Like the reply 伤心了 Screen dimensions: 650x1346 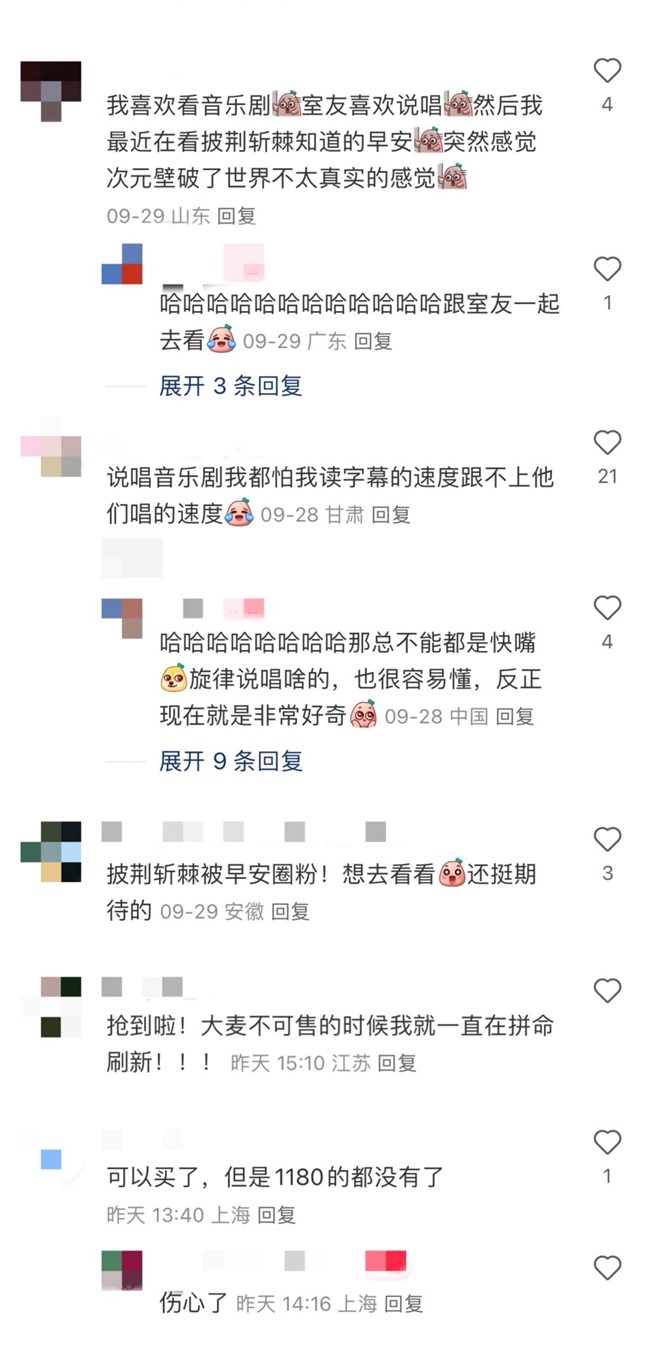(x=607, y=1269)
